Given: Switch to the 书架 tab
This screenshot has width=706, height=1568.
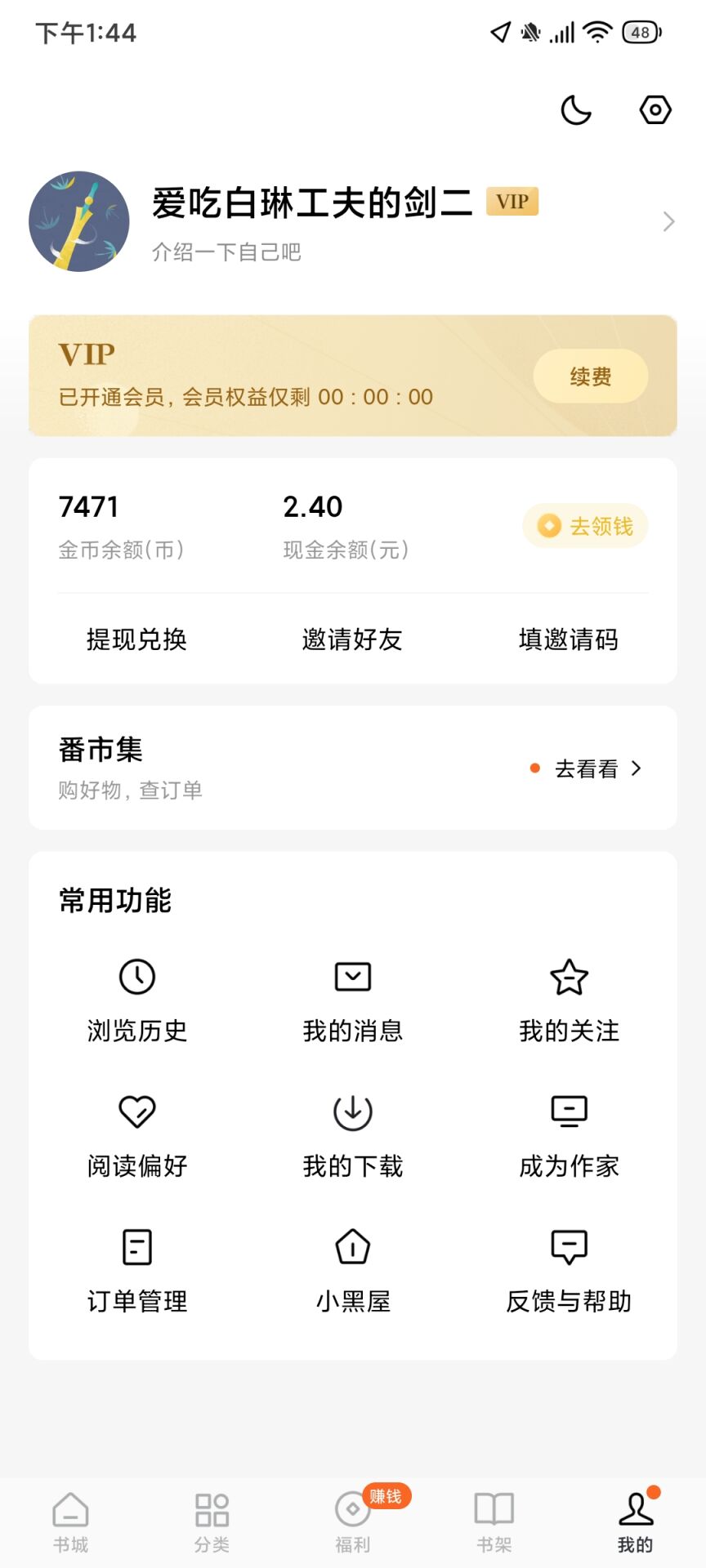Looking at the screenshot, I should [x=494, y=1521].
